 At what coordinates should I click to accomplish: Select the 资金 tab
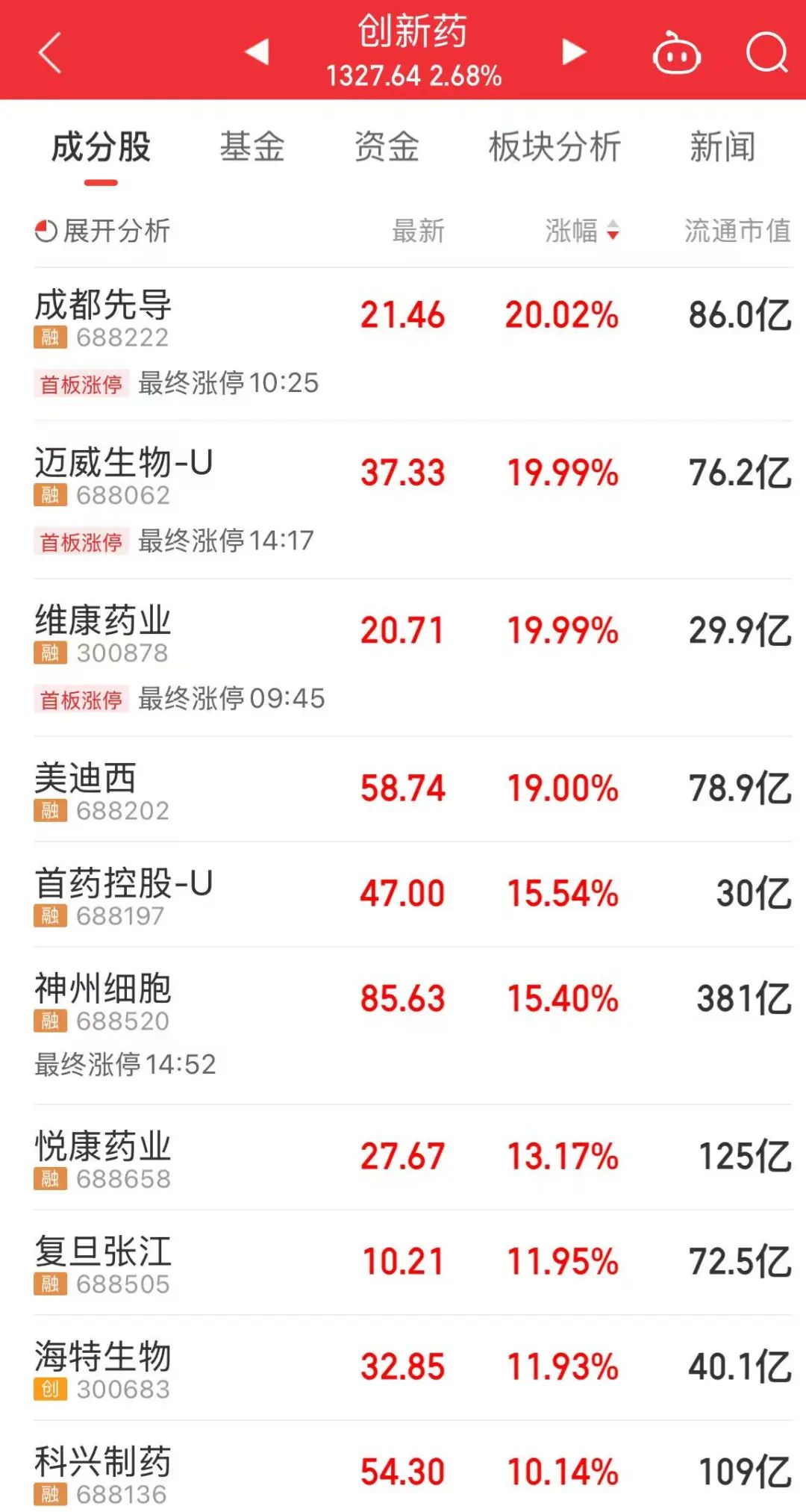click(388, 147)
